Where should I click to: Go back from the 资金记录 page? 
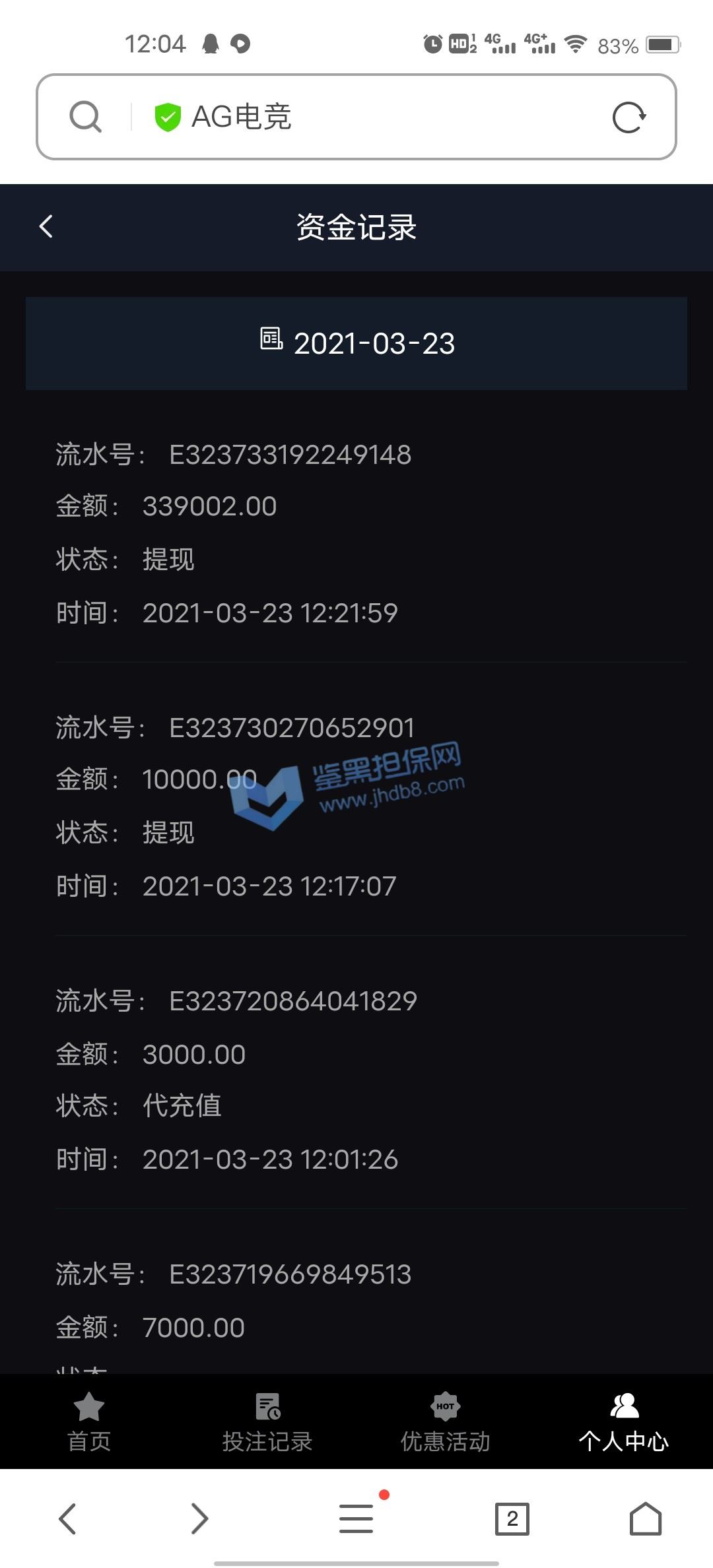click(x=46, y=226)
